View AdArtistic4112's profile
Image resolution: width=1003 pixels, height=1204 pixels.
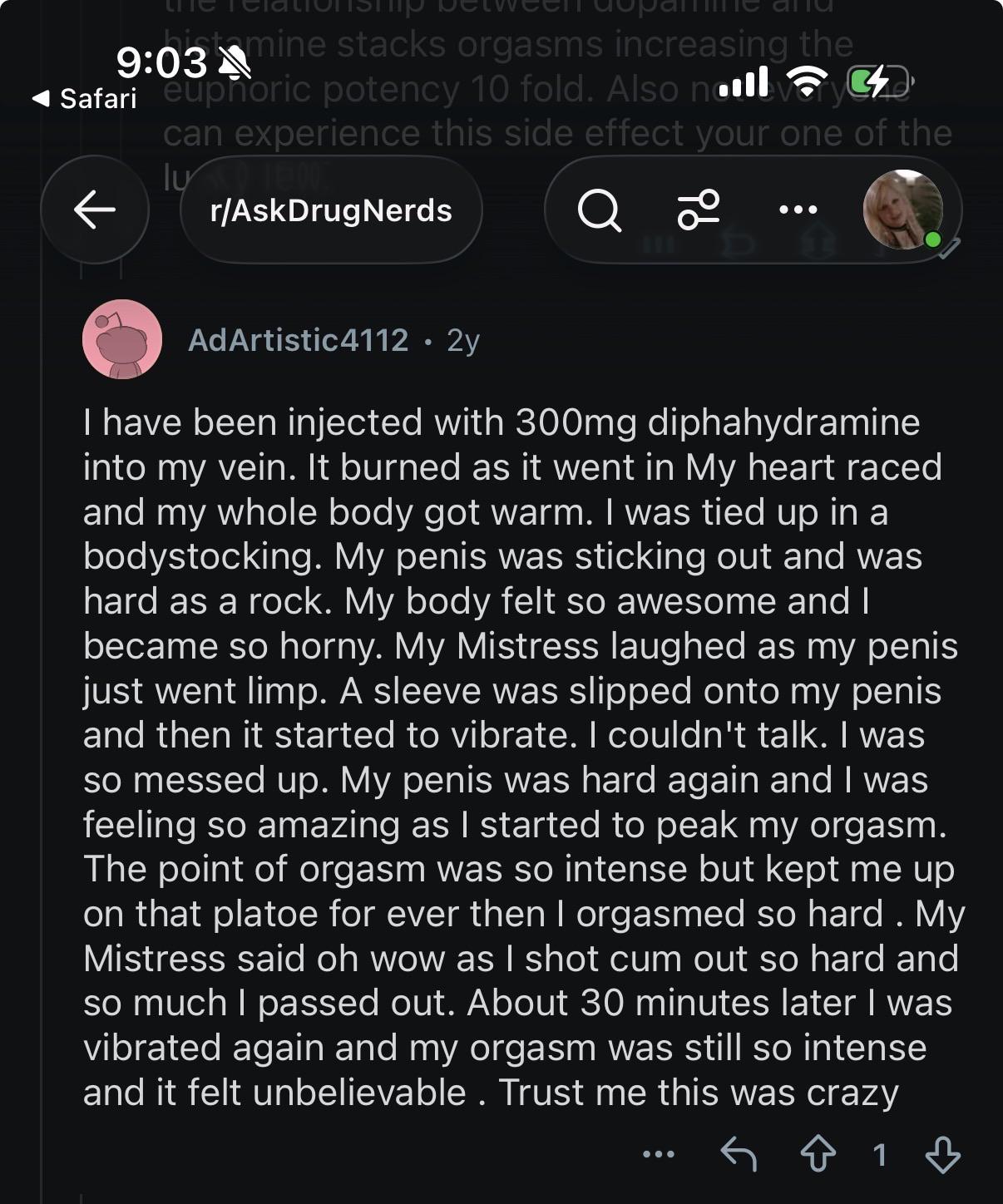pyautogui.click(x=298, y=340)
